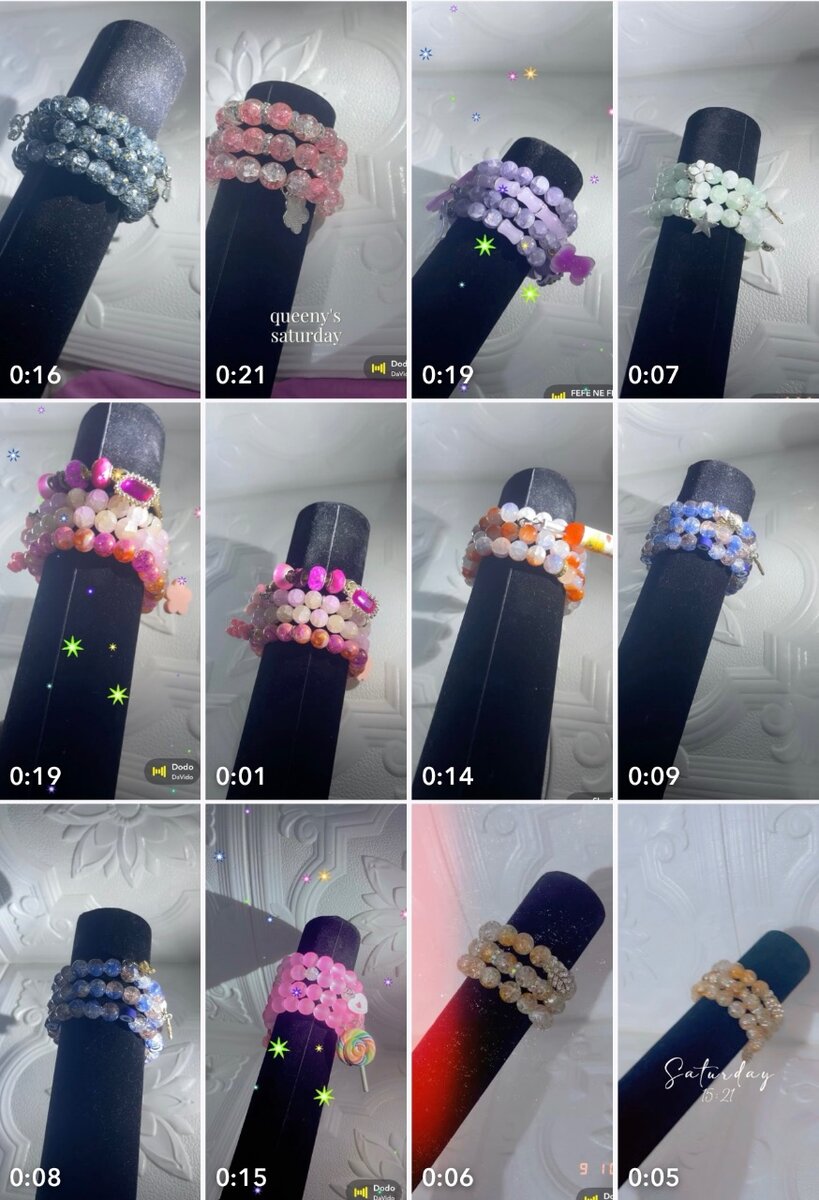Screen dimensions: 819x1200
Task: Play the 0:15 pink bracelet with lollipop video
Action: (306, 1000)
